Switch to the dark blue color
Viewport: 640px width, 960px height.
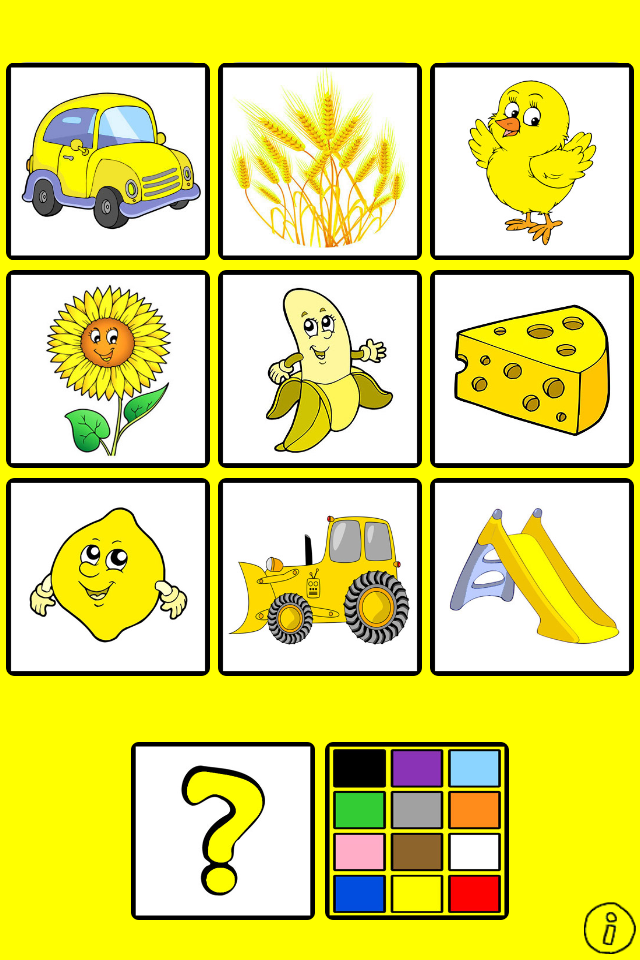pyautogui.click(x=359, y=894)
